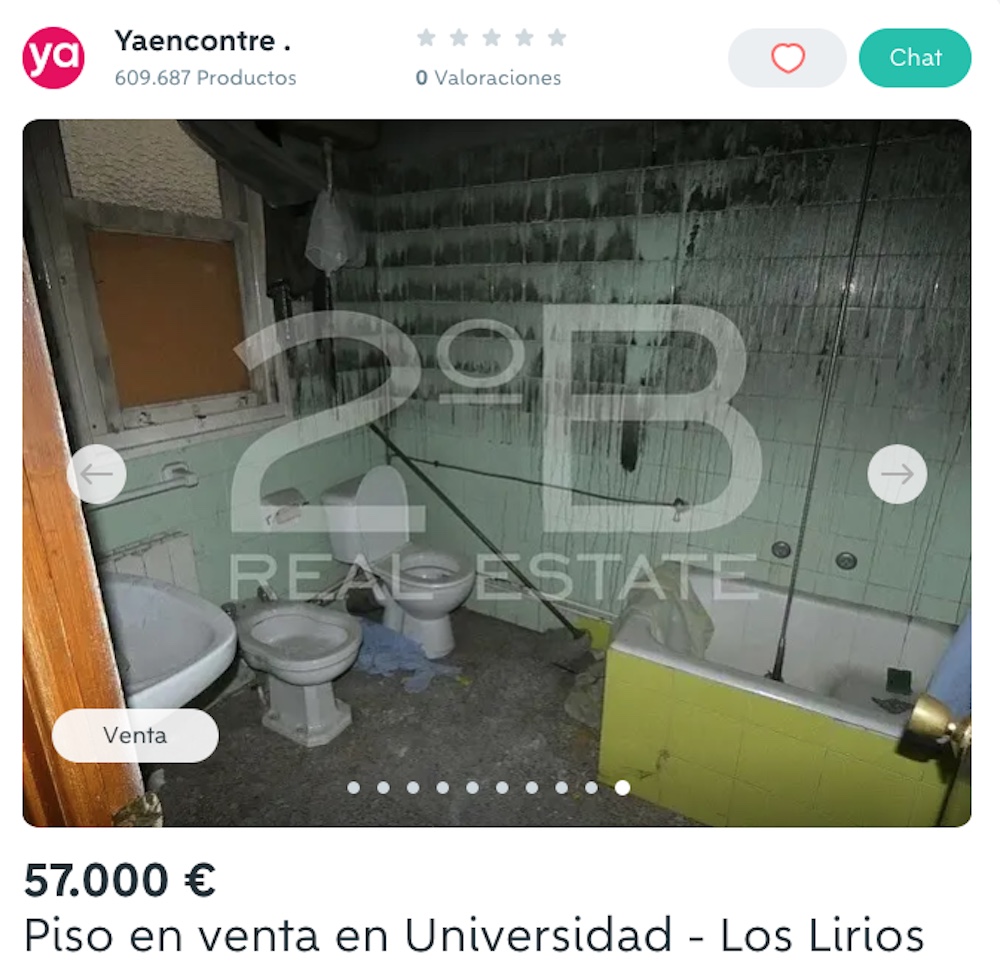The height and width of the screenshot is (966, 1000).
Task: Show the previous listing photo
Action: point(97,474)
